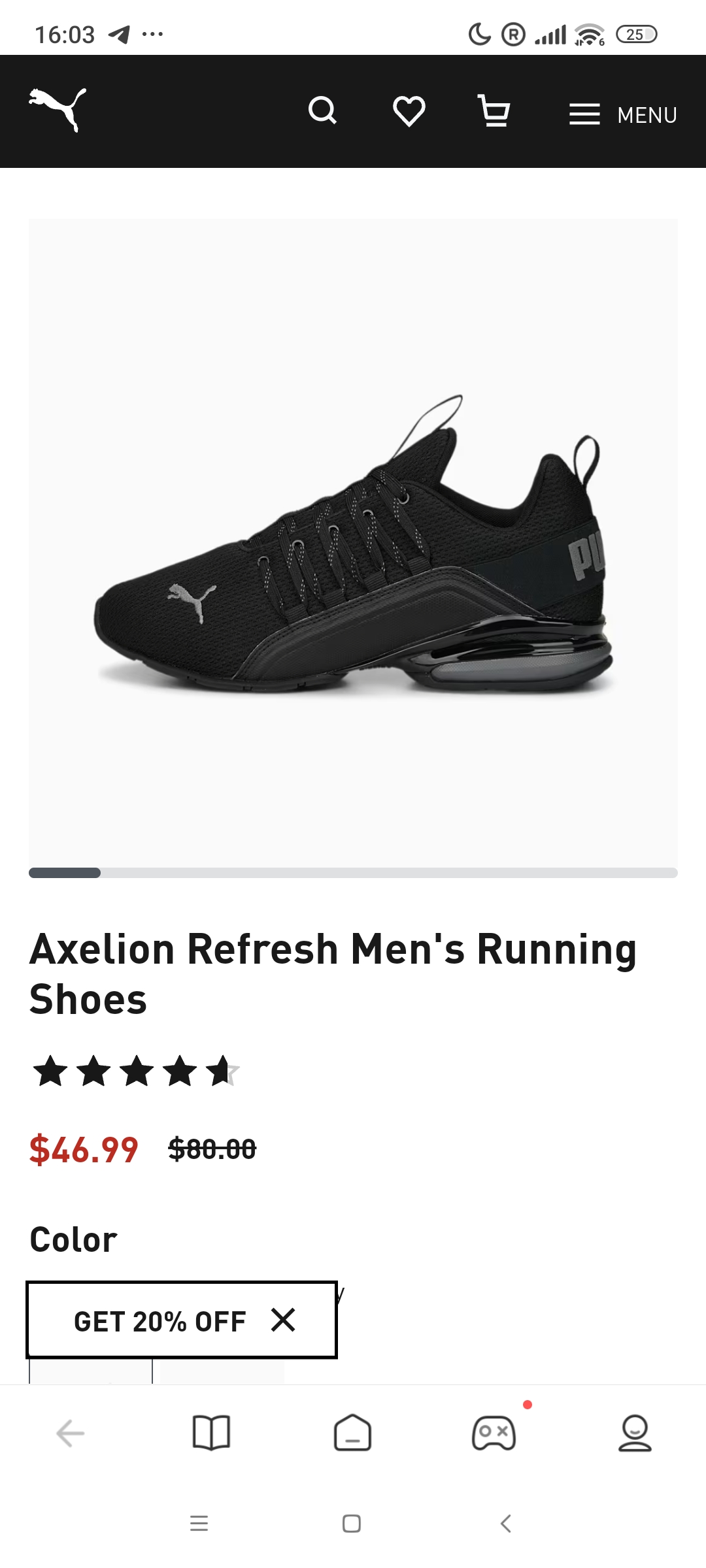Viewport: 706px width, 1568px height.
Task: Go to browser home page
Action: coord(352,1433)
